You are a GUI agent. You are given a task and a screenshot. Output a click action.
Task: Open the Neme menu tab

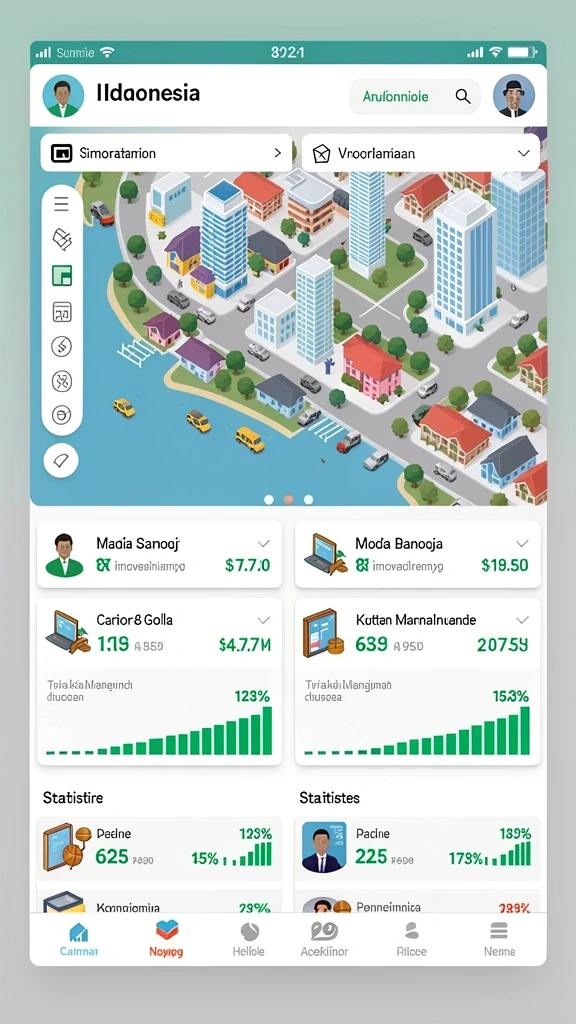pyautogui.click(x=499, y=940)
